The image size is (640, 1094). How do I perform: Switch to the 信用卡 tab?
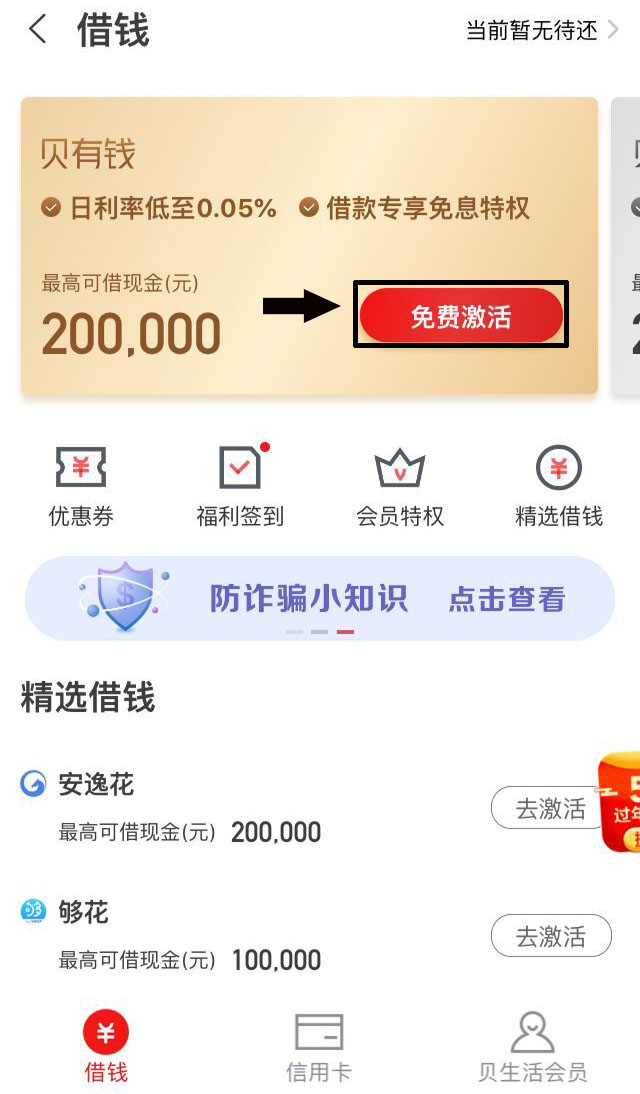click(x=319, y=1046)
